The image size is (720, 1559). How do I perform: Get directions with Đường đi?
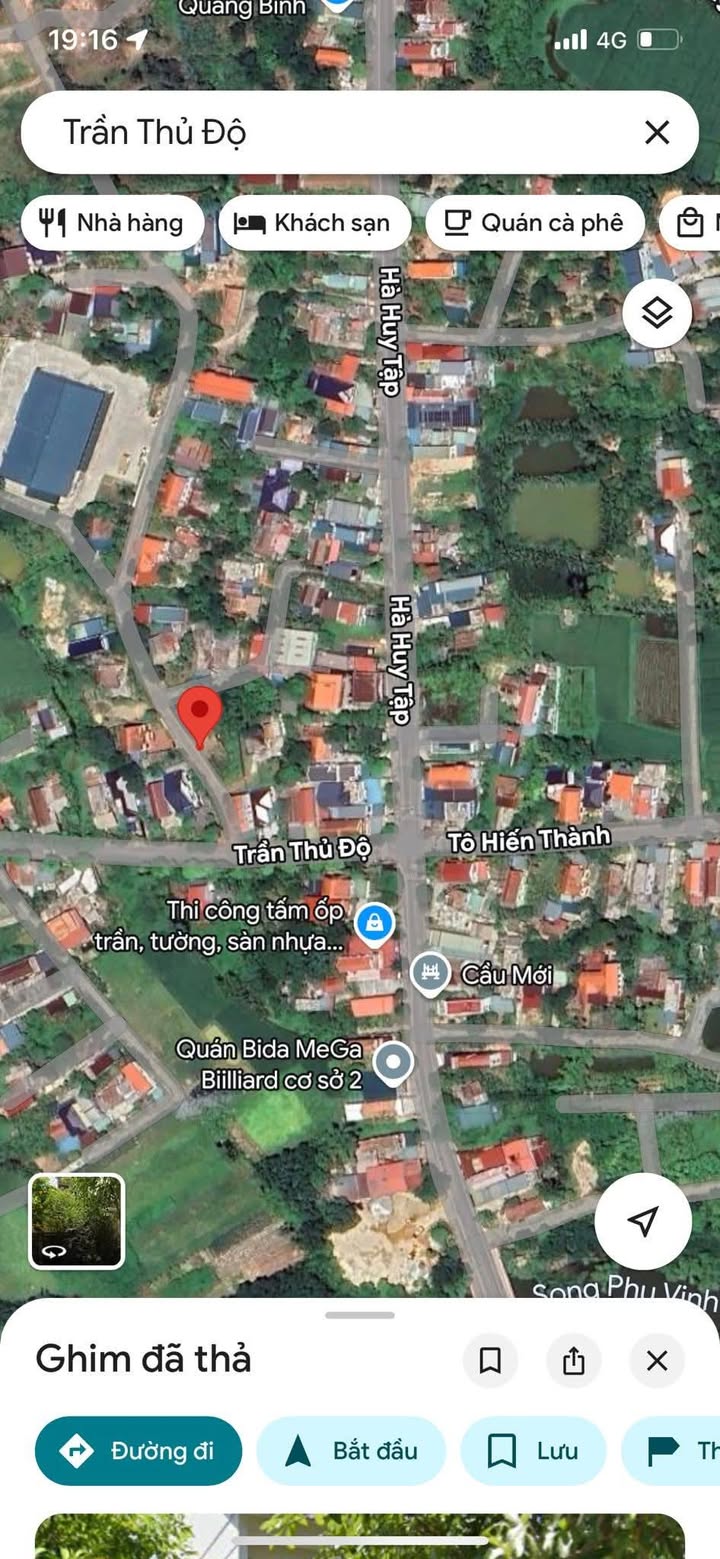pos(139,1451)
